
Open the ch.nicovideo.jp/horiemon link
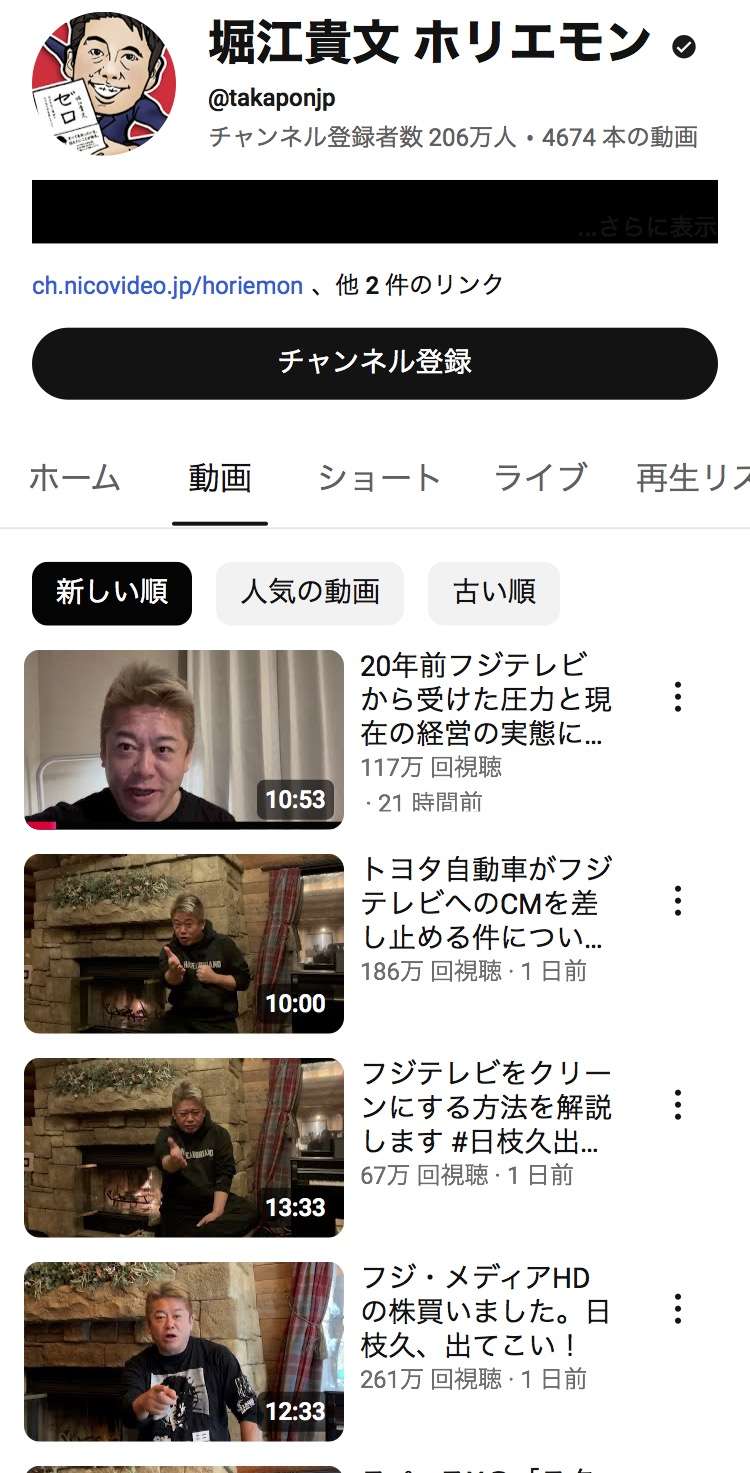(x=167, y=286)
